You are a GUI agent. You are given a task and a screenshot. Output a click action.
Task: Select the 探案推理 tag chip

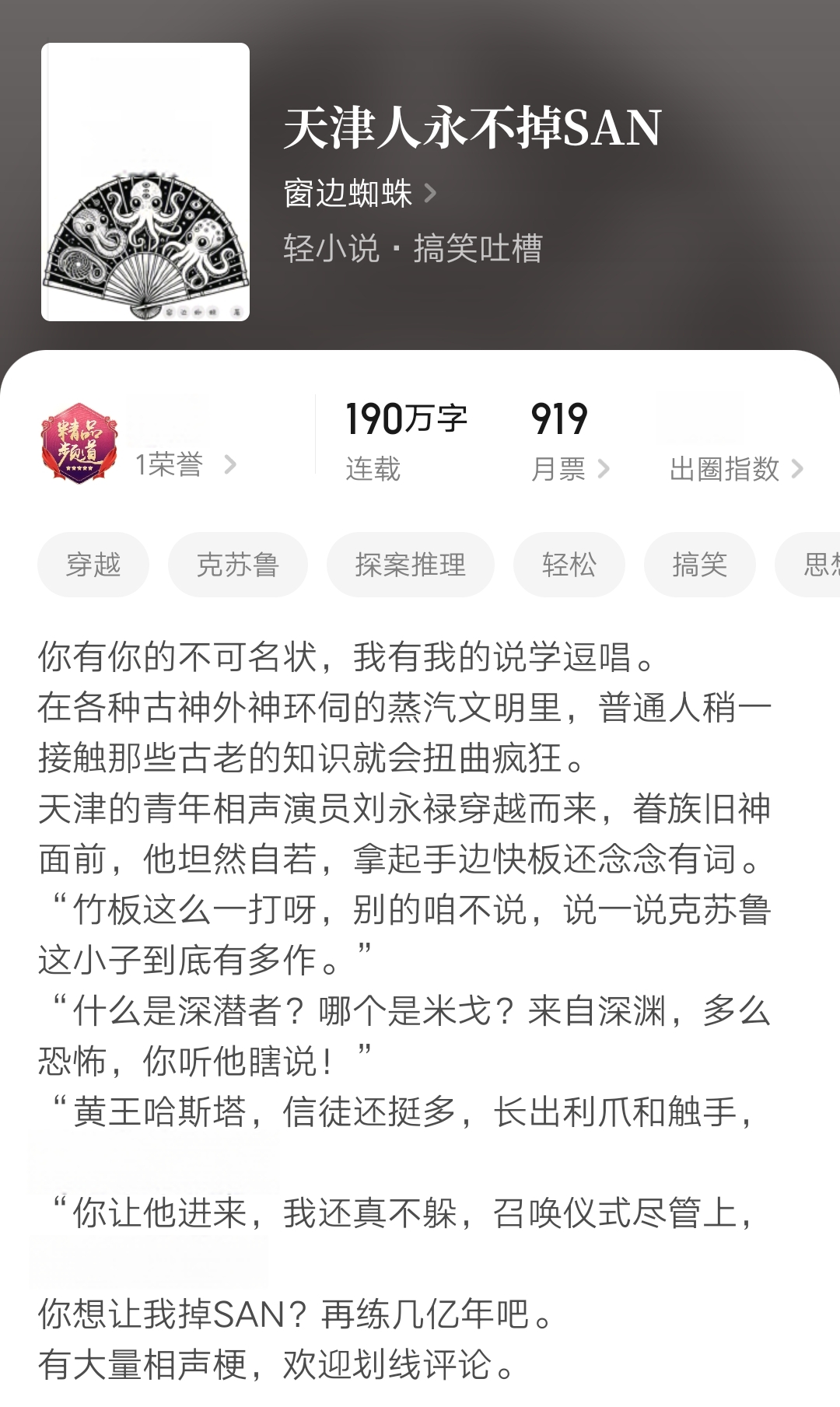(410, 565)
